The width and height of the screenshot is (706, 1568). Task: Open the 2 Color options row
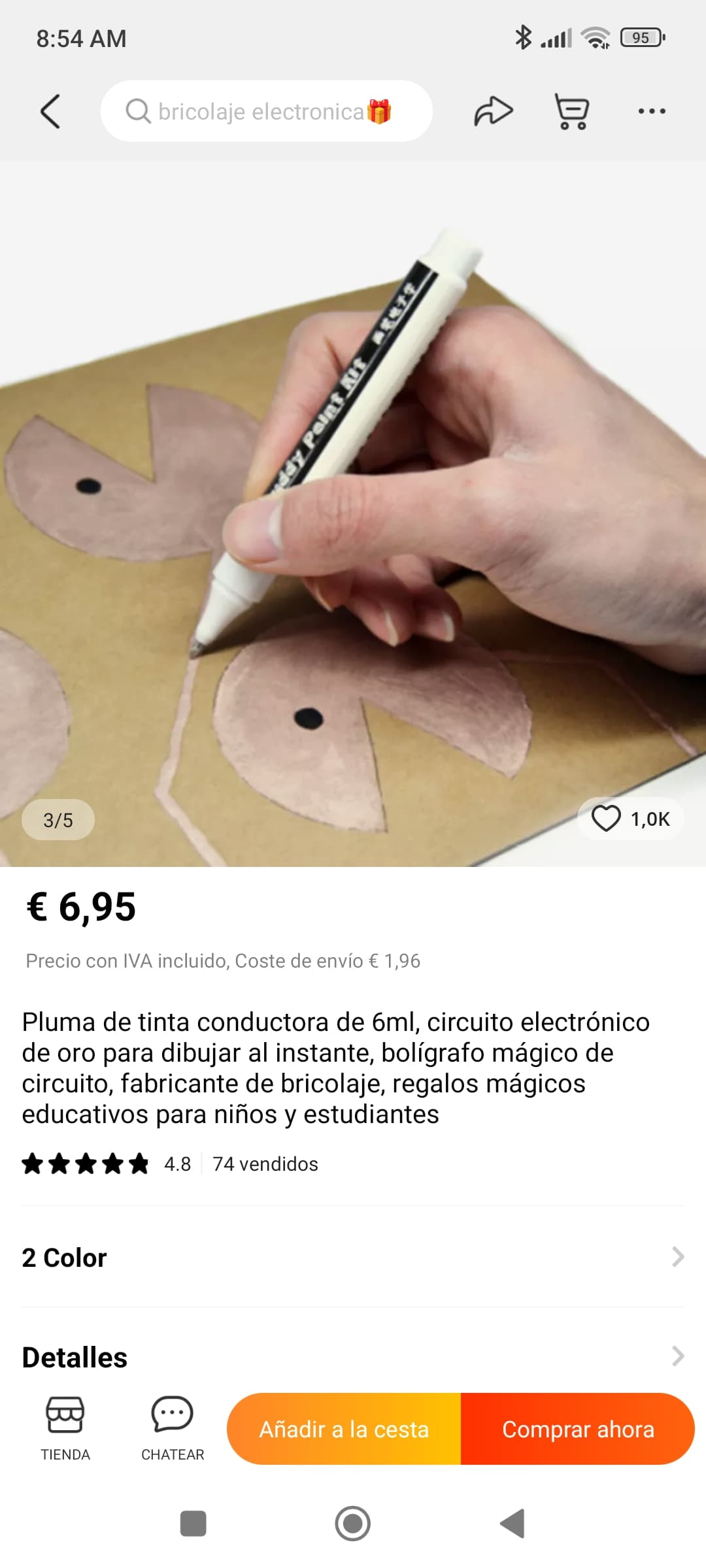[353, 1257]
